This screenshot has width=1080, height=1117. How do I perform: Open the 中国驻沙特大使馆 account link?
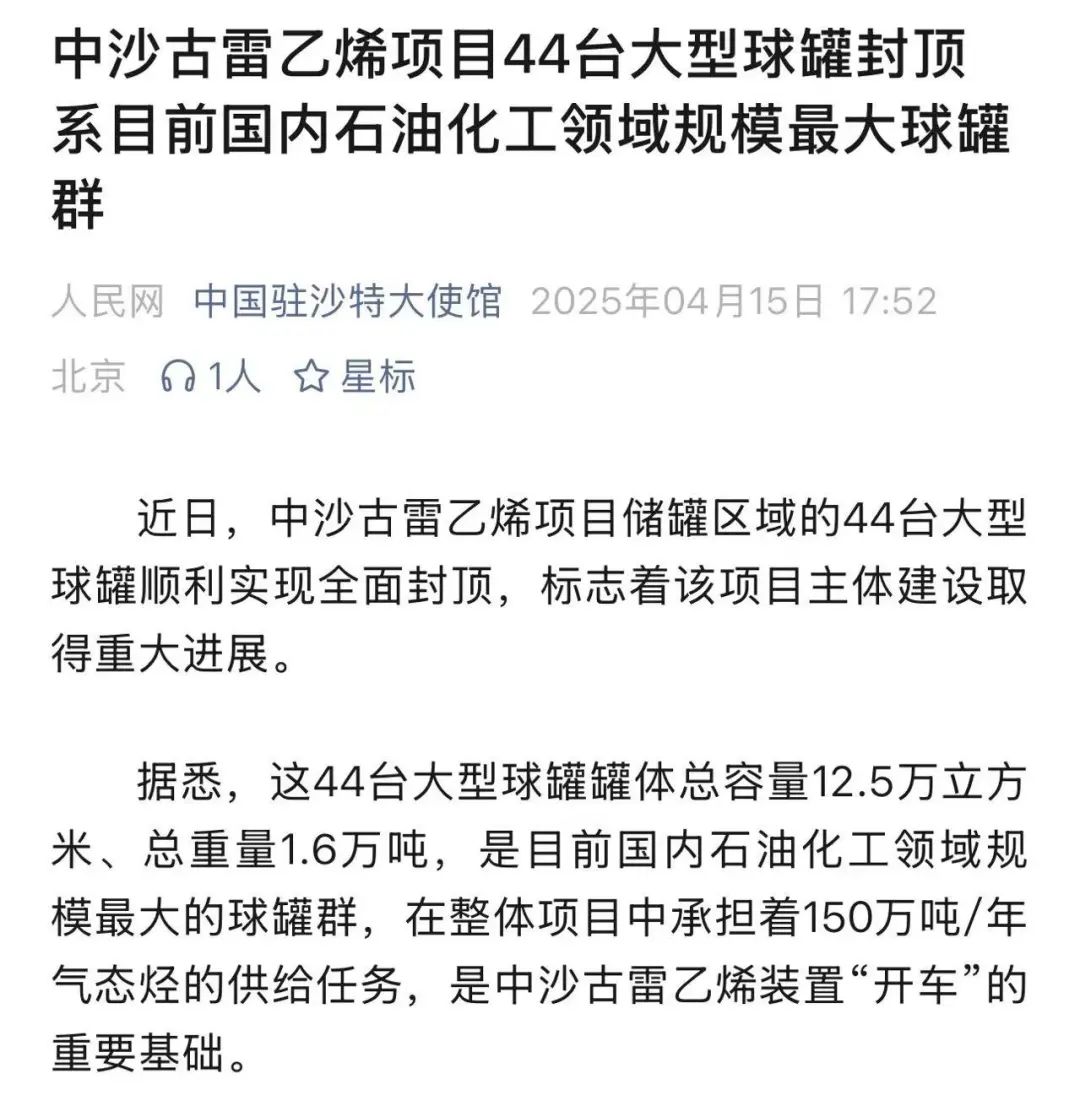[x=347, y=302]
